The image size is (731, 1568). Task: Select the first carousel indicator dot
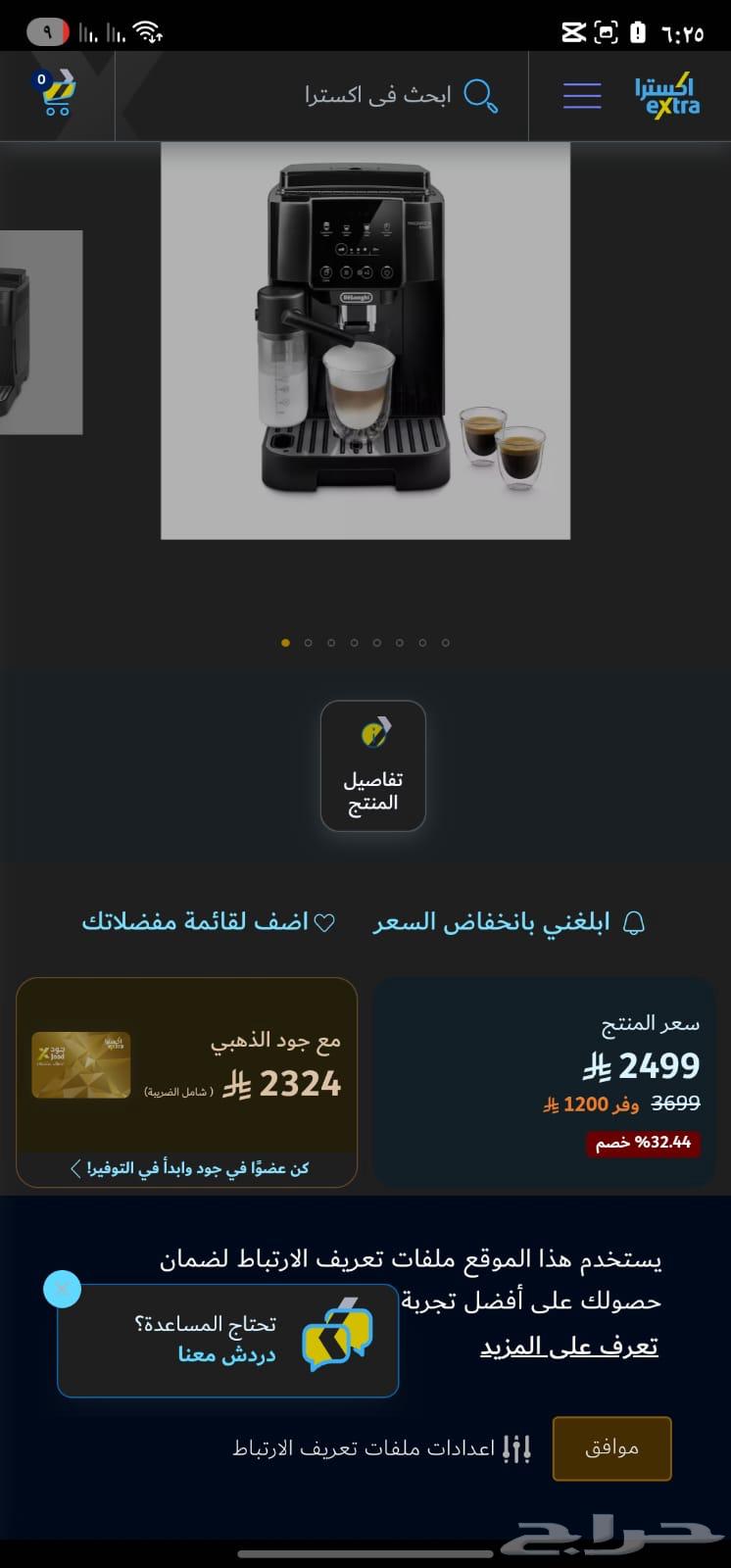[286, 644]
